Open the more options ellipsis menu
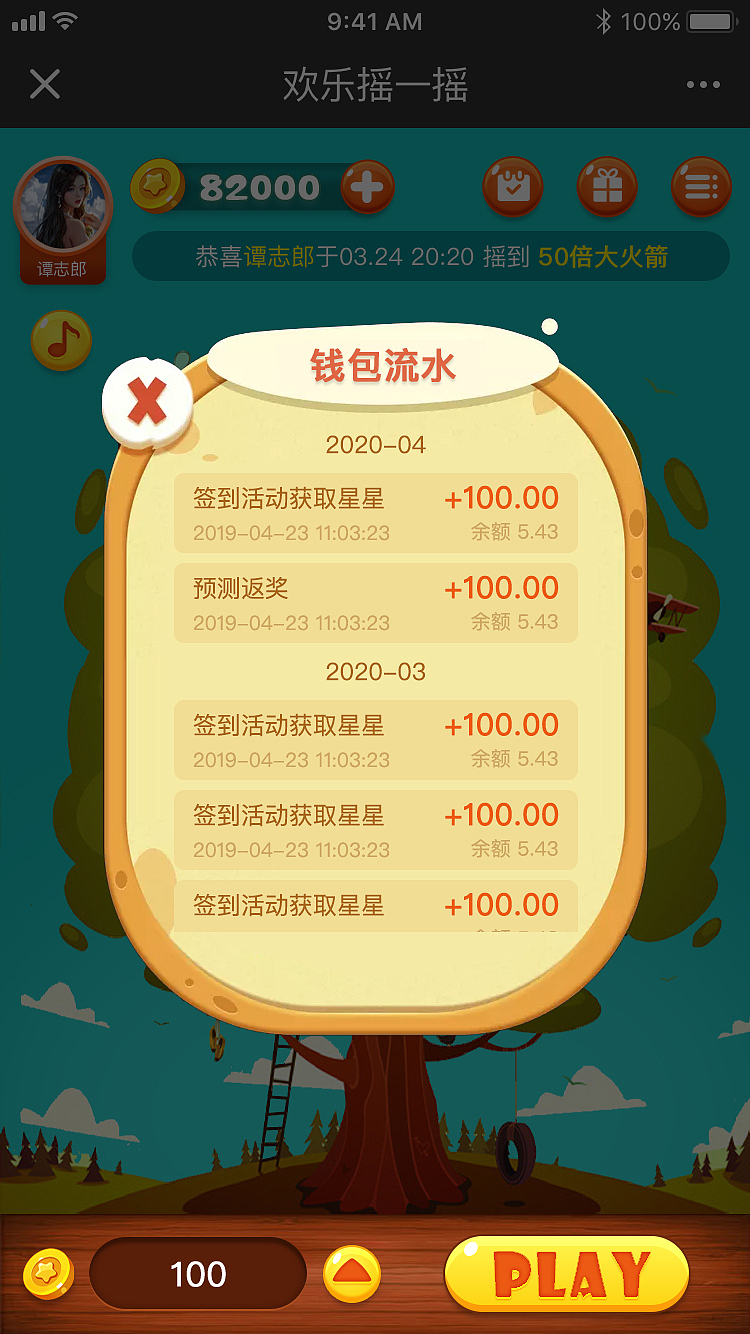This screenshot has width=750, height=1334. click(703, 84)
